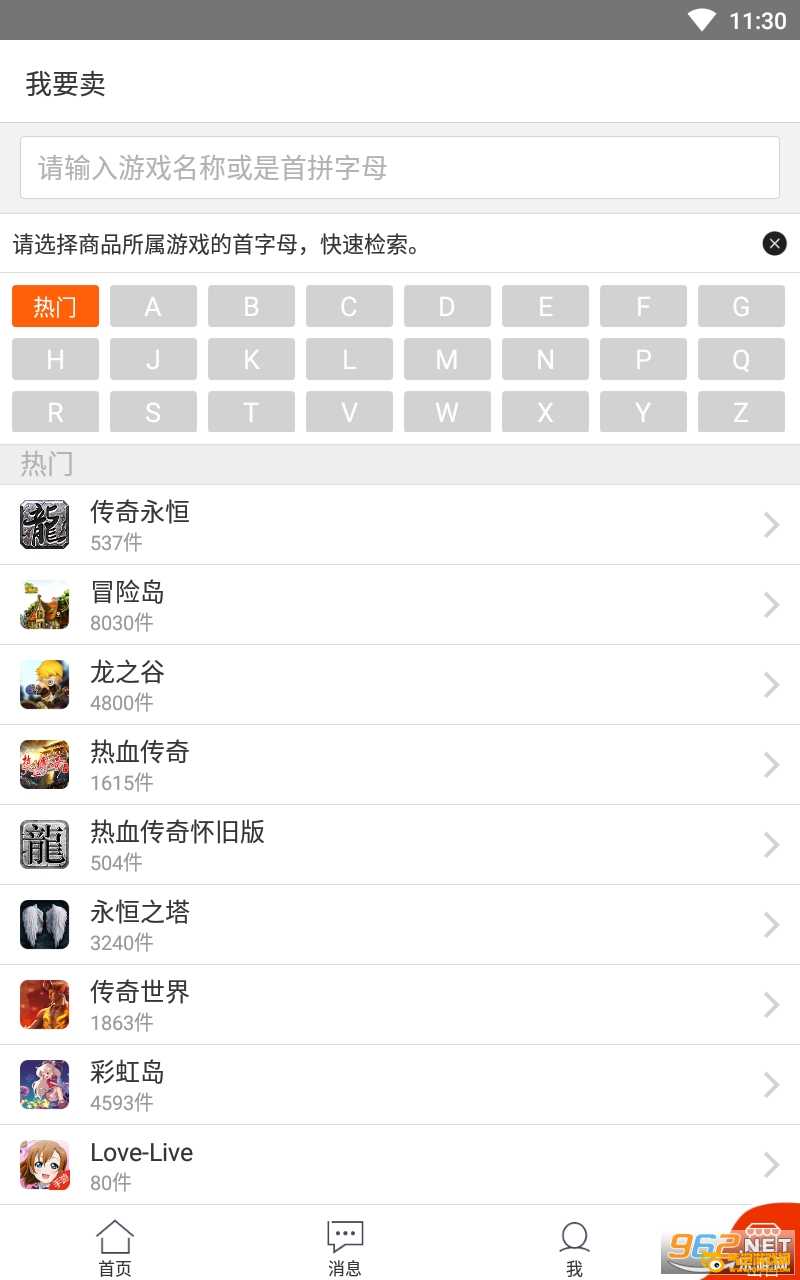Tap the game name search field
This screenshot has width=800, height=1280.
[400, 168]
